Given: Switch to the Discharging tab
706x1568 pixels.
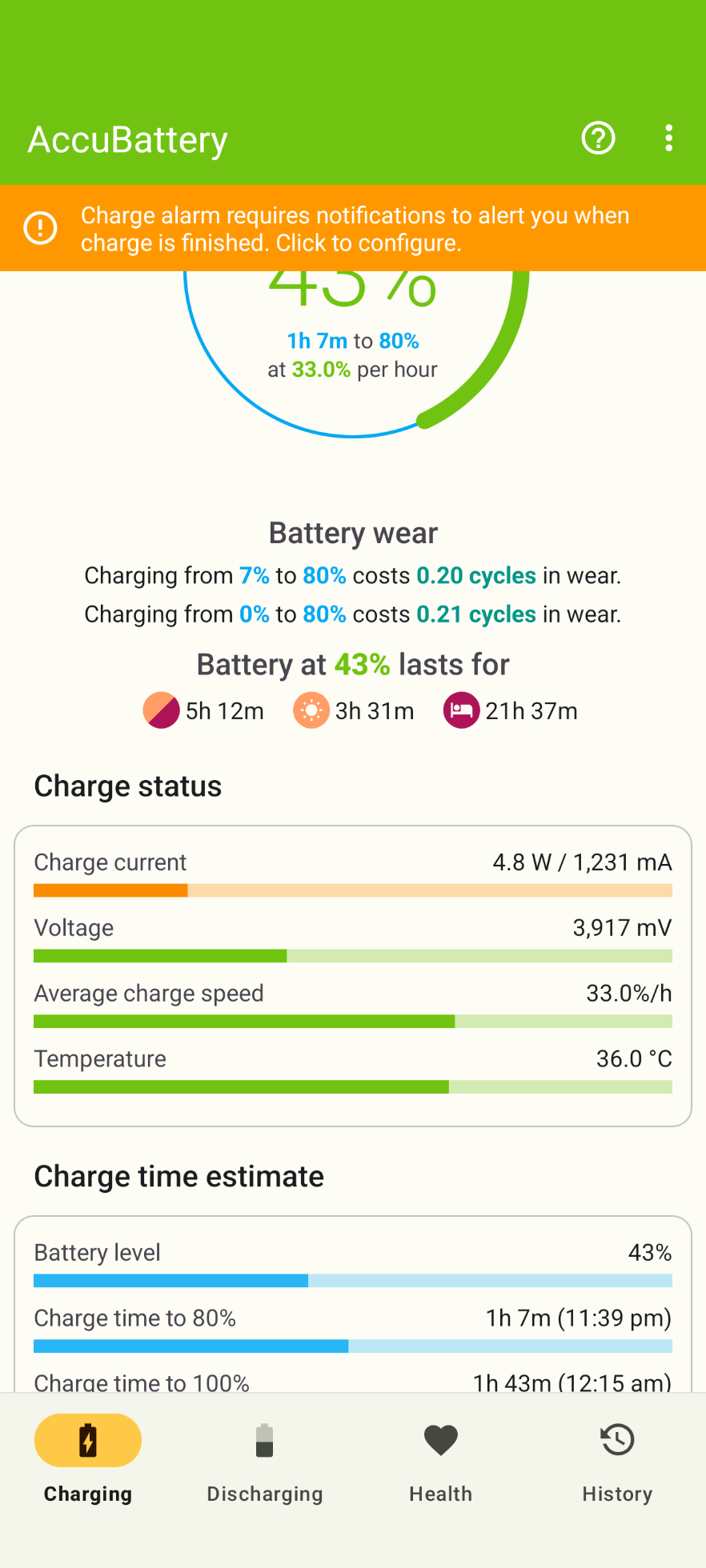Looking at the screenshot, I should click(x=264, y=1459).
